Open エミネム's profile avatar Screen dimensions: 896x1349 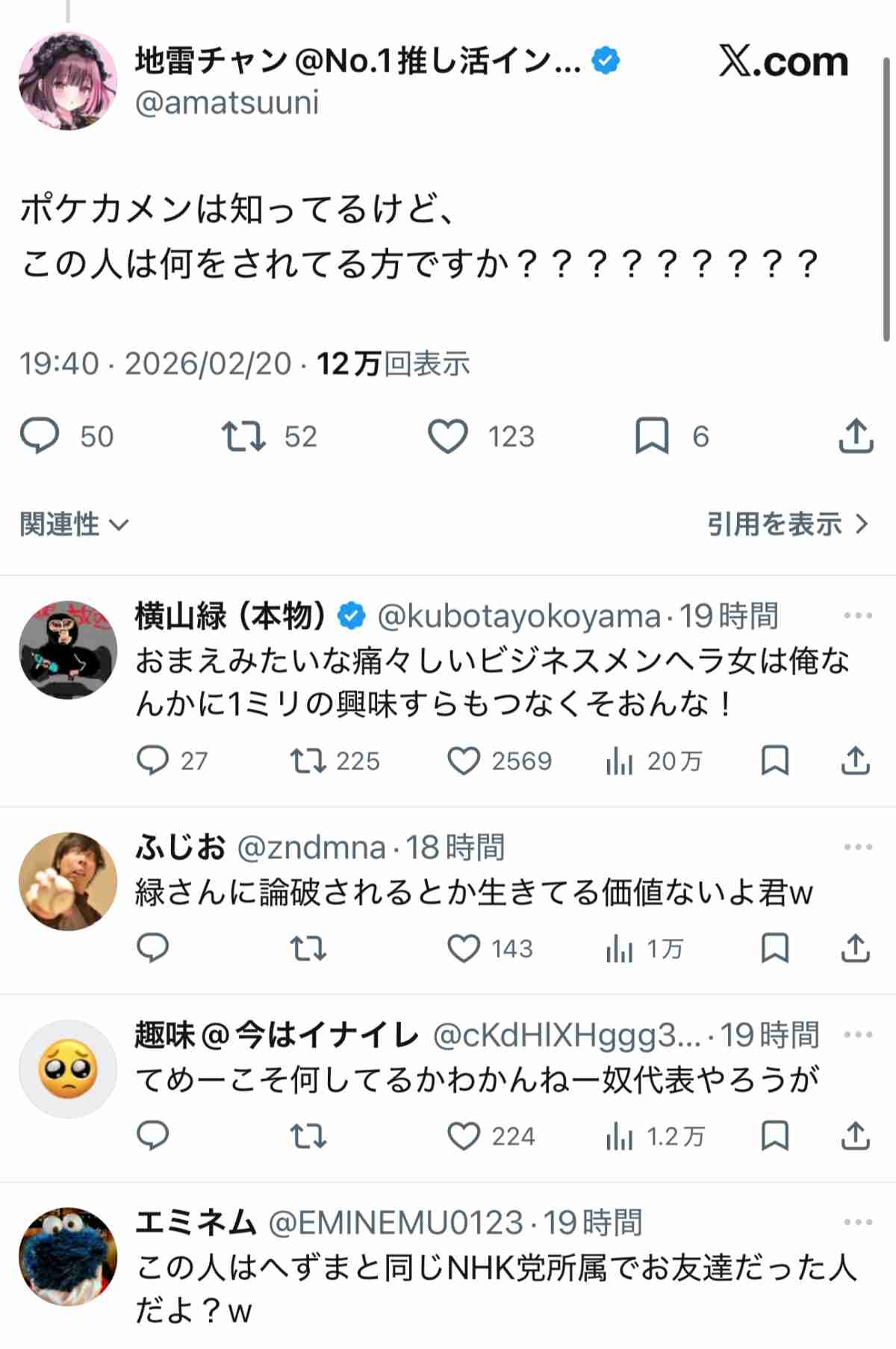point(68,1256)
